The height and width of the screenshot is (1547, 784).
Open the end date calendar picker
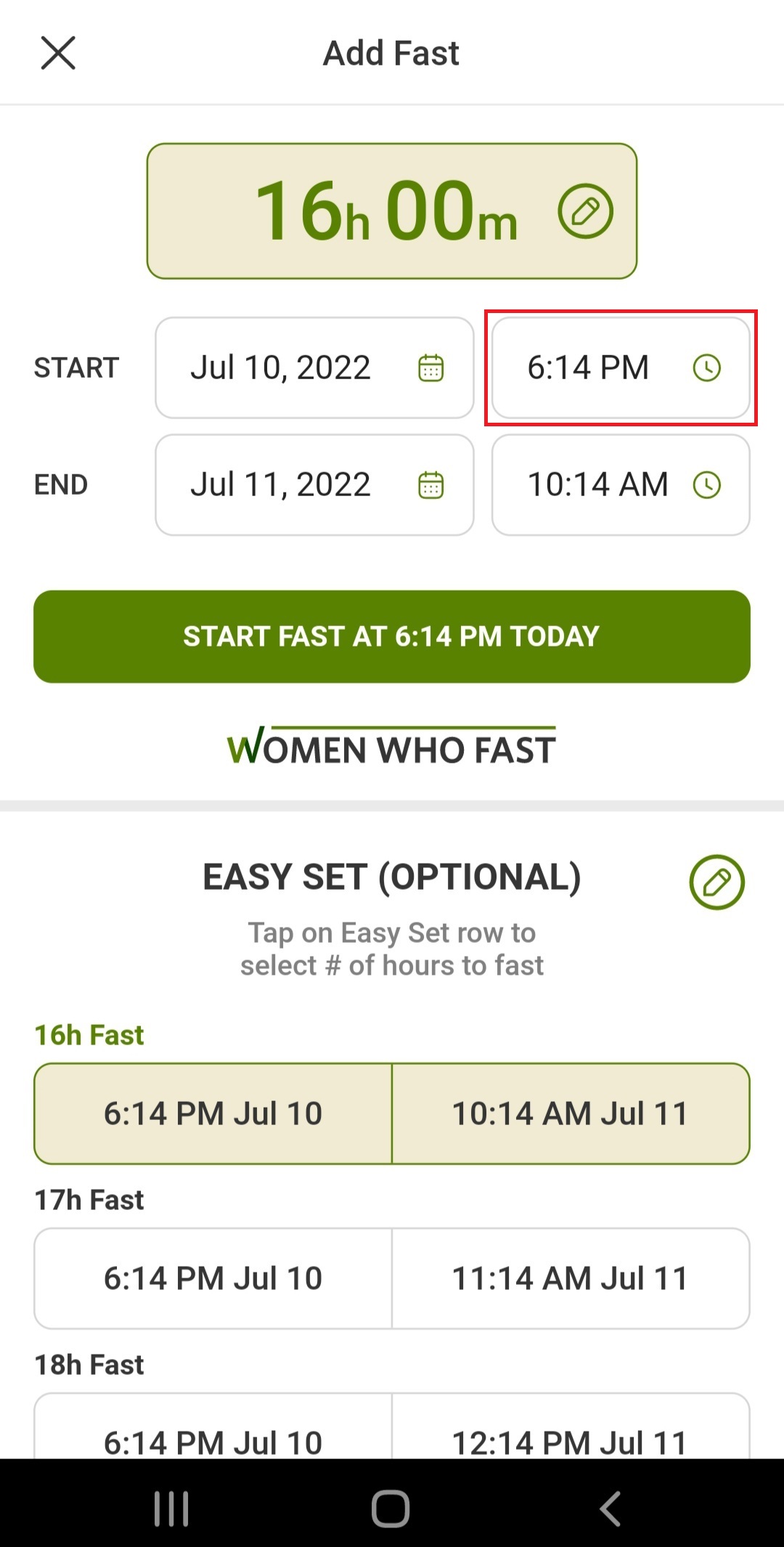[430, 484]
